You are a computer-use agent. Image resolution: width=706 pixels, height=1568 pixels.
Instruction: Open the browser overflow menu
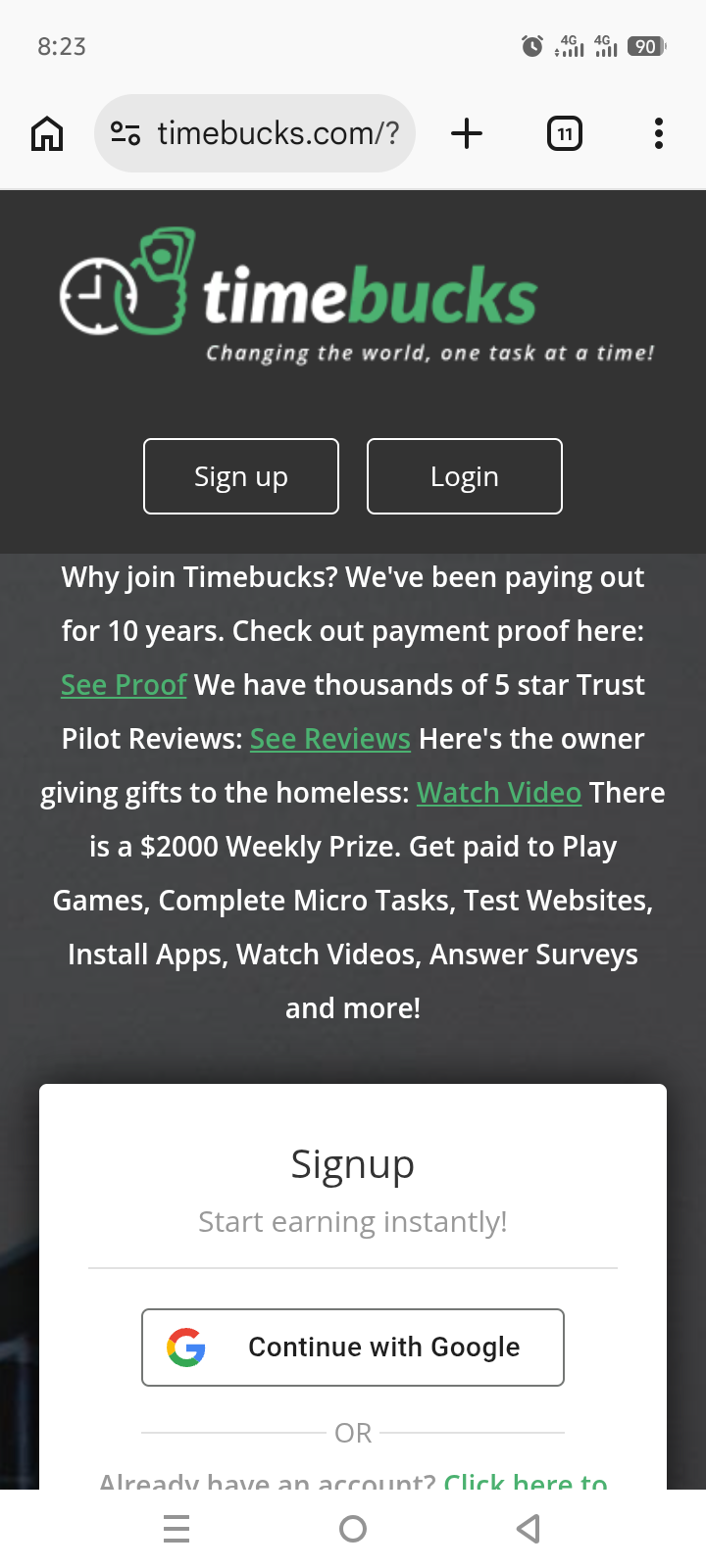pyautogui.click(x=658, y=133)
